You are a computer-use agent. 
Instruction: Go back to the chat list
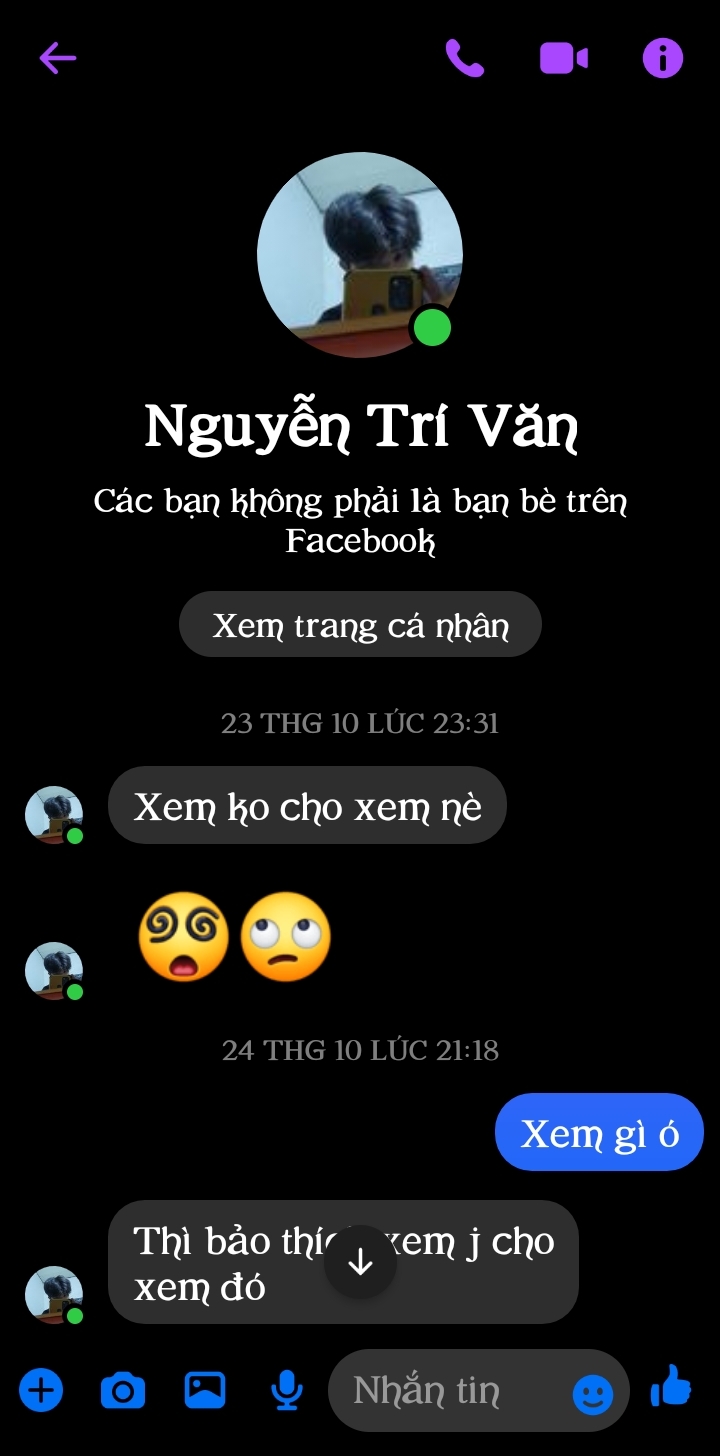(58, 58)
